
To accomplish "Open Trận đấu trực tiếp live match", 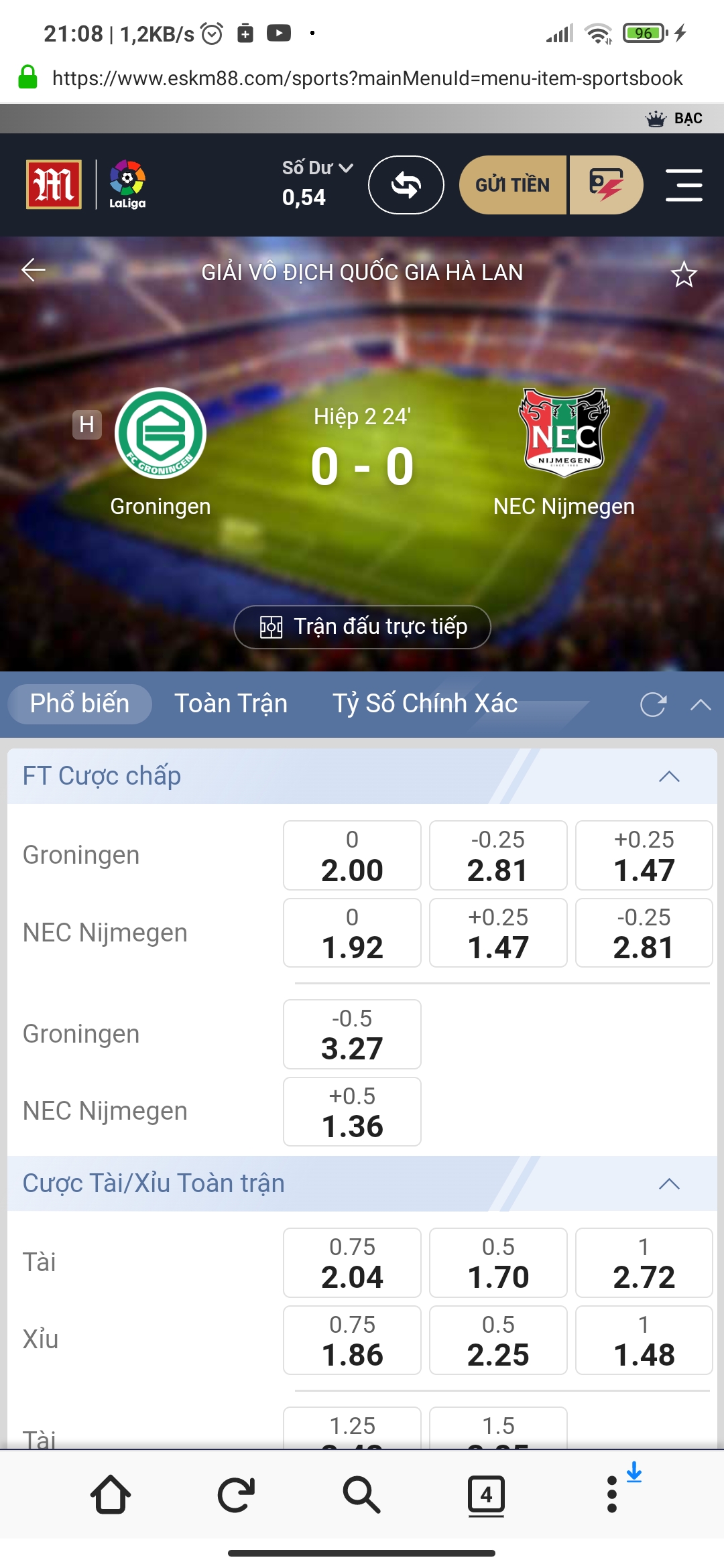I will coord(362,627).
